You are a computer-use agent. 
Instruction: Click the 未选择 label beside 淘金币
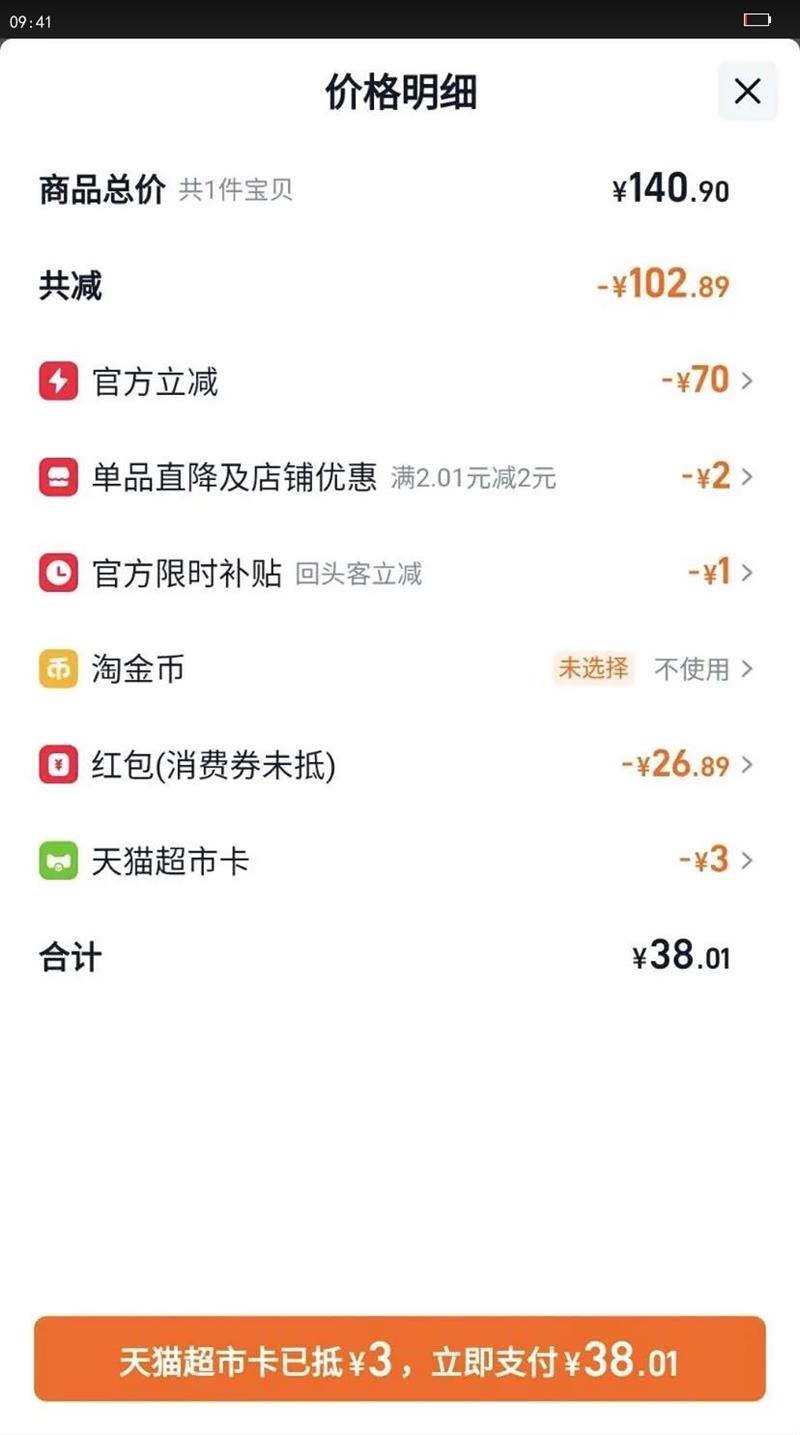point(595,669)
